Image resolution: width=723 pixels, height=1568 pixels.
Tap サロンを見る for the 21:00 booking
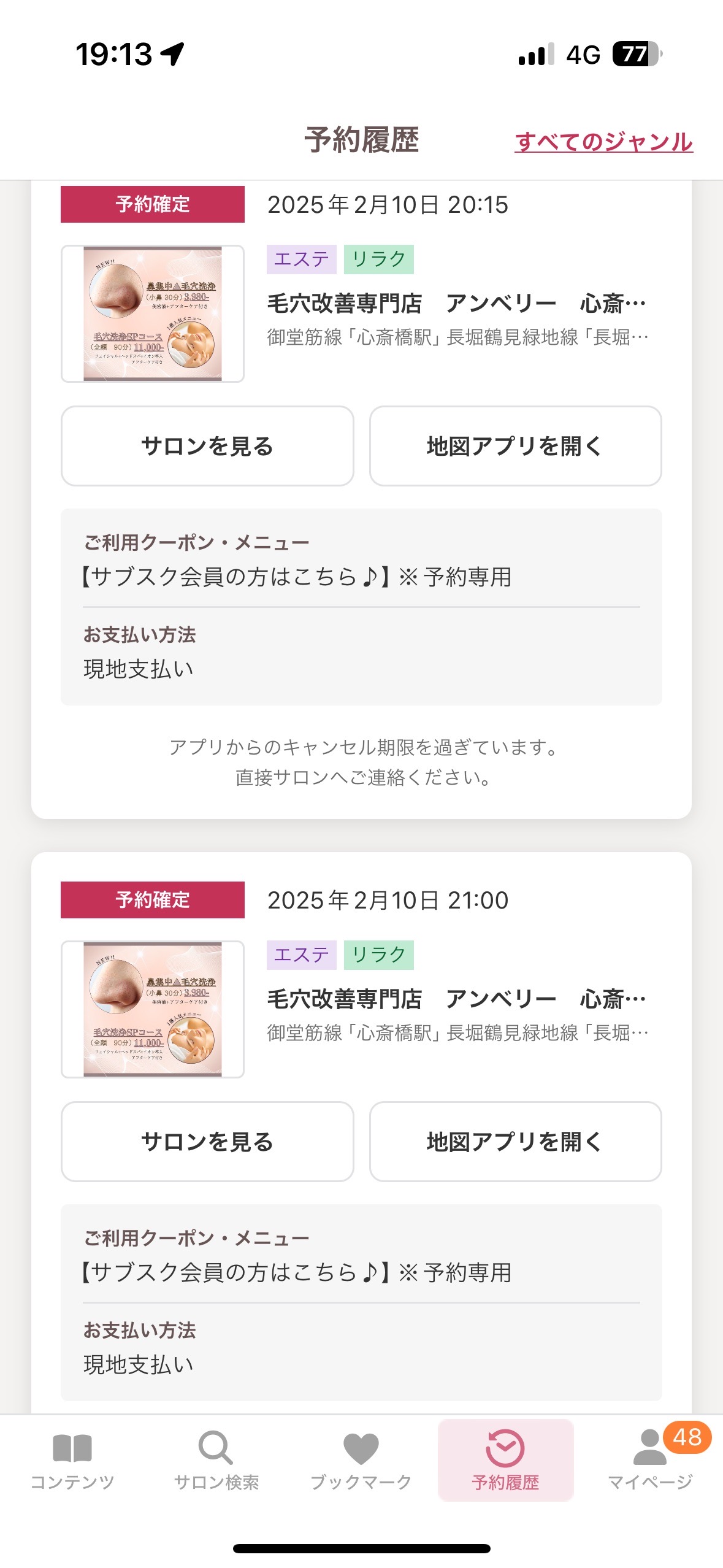tap(207, 1142)
